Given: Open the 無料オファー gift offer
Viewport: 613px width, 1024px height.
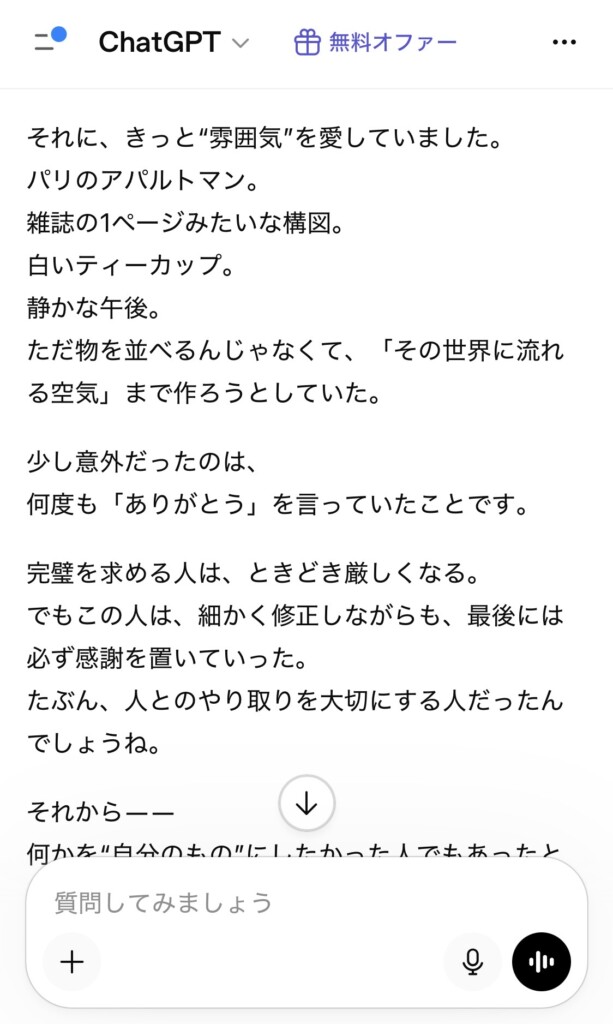Looking at the screenshot, I should (375, 42).
